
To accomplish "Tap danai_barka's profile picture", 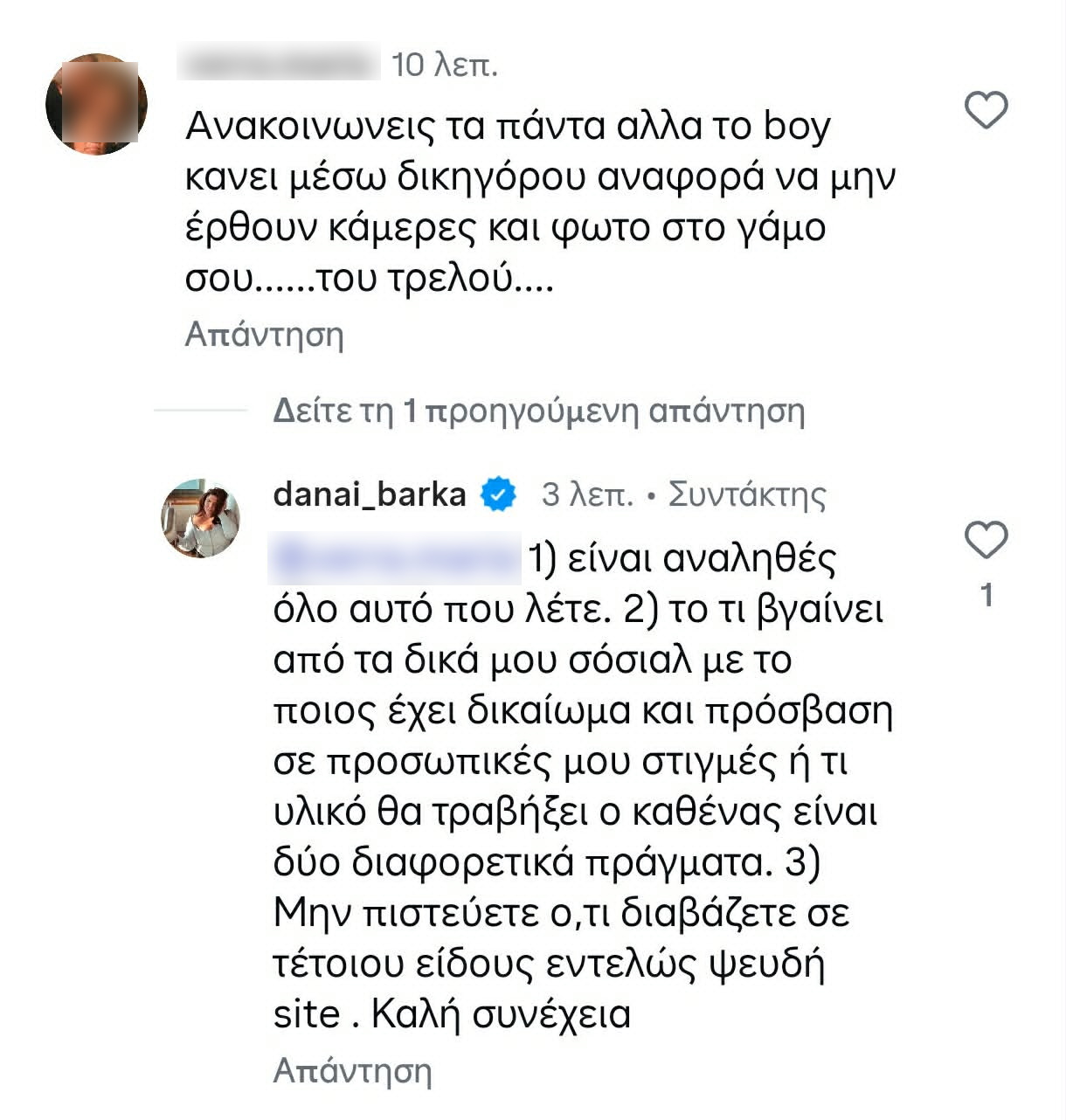I will pyautogui.click(x=200, y=518).
